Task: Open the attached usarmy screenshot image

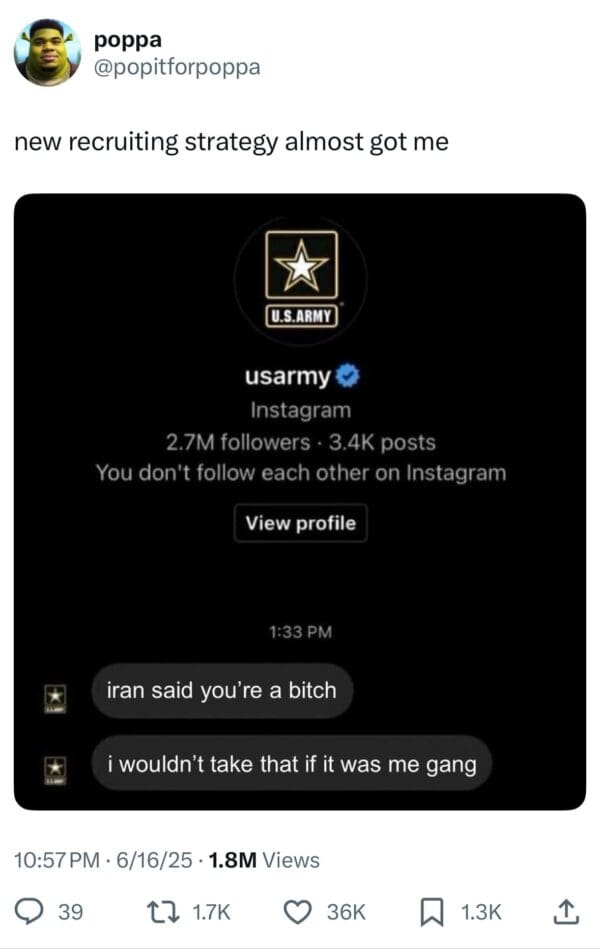Action: coord(300,500)
